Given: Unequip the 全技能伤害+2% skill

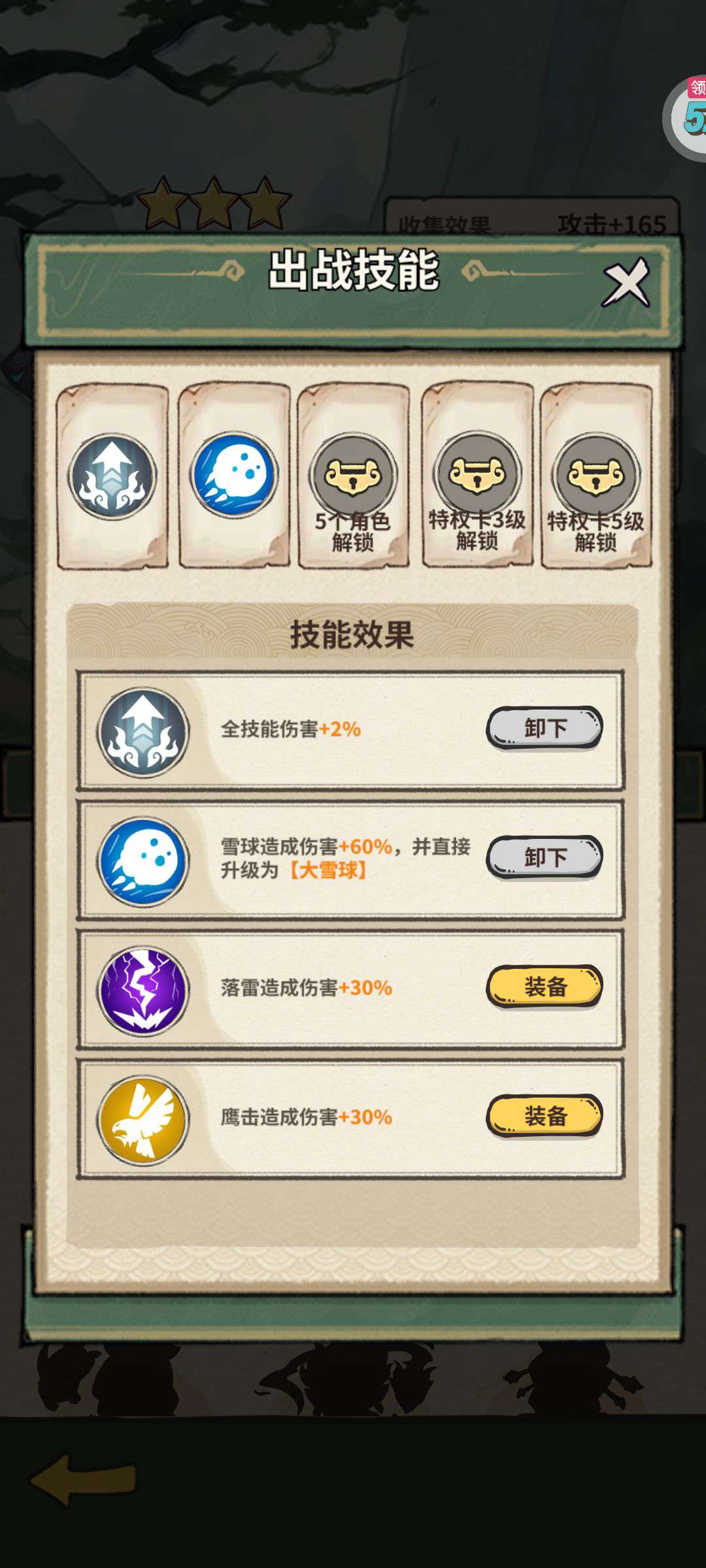Looking at the screenshot, I should coord(544,727).
